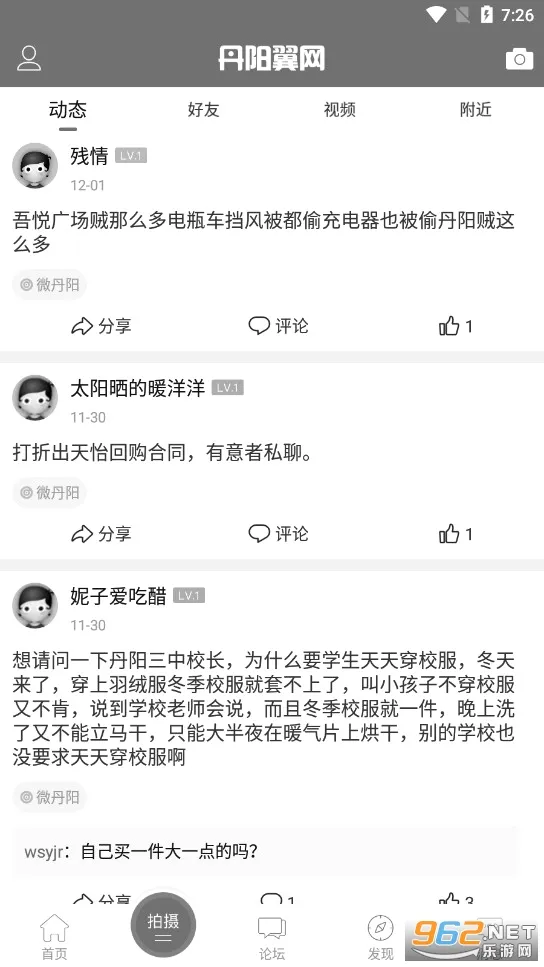544x967 pixels.
Task: Switch to the 好友 tab
Action: pos(204,110)
